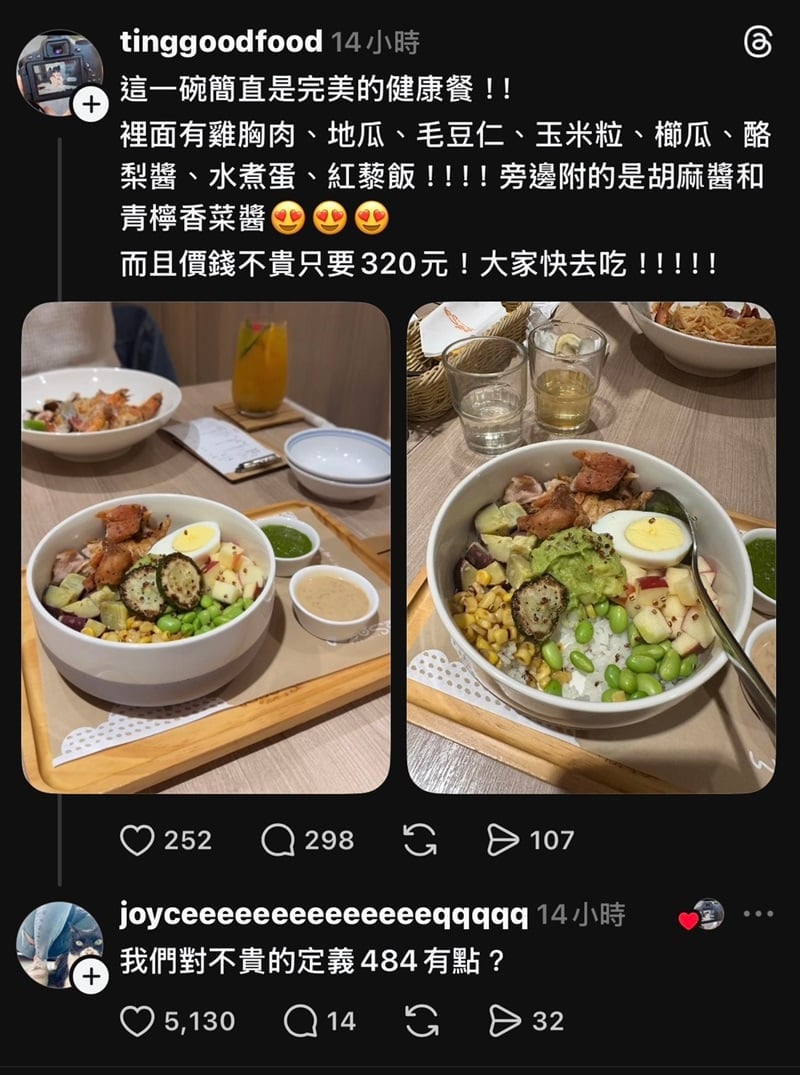Image resolution: width=800 pixels, height=1075 pixels.
Task: Repost tinggoodfood's post
Action: [420, 840]
